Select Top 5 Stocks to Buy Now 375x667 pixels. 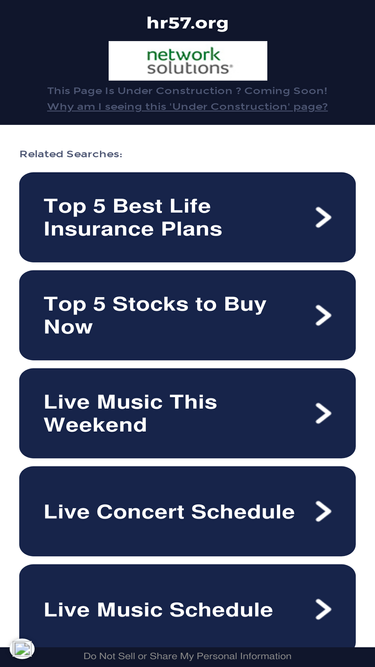coord(187,315)
